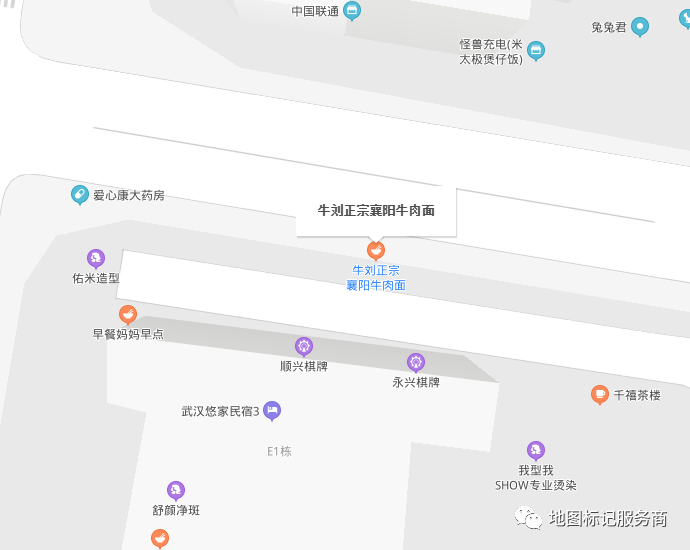Viewport: 690px width, 550px height.
Task: Open the 永兴棋牌 marker
Action: (416, 362)
